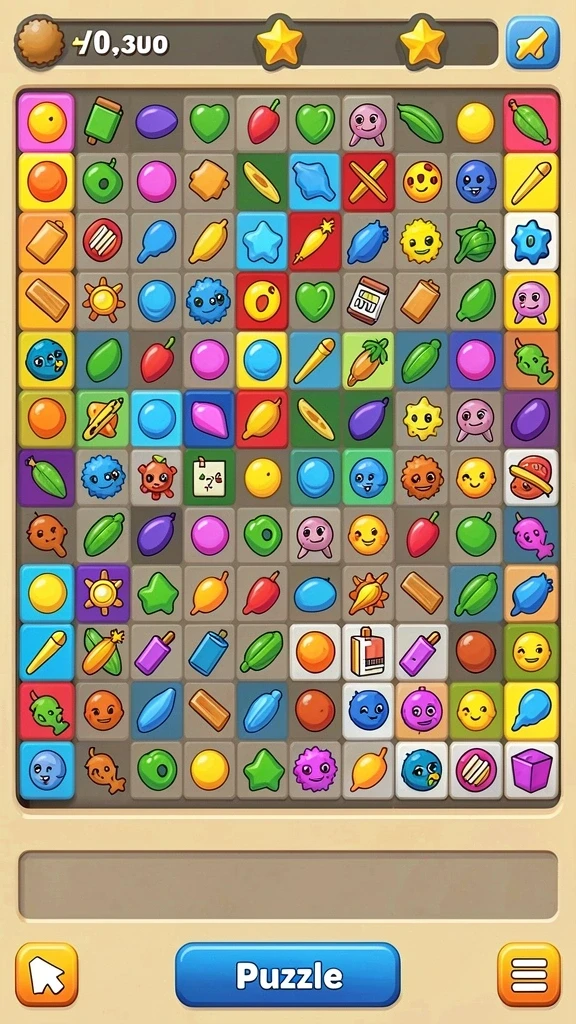Pick the orange fish tile

click(105, 771)
